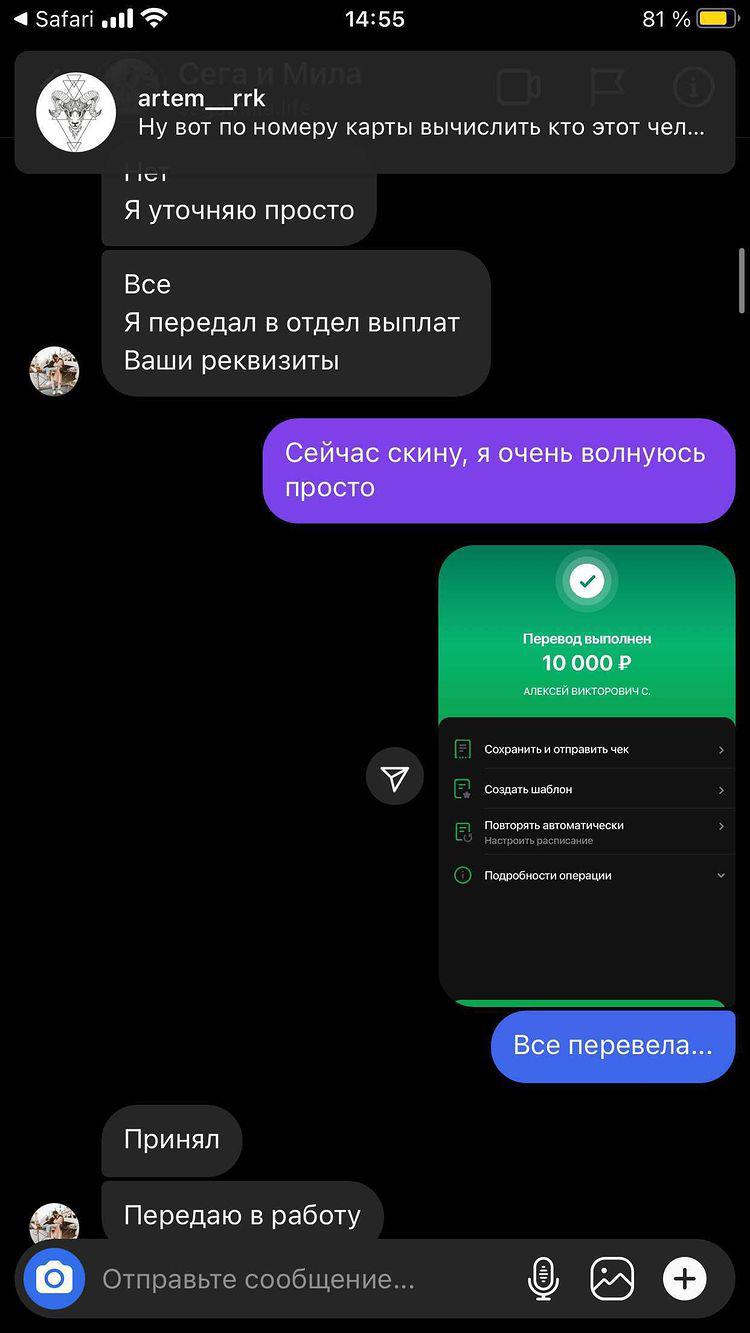
Task: Open more attachment options with the plus button
Action: click(x=685, y=1278)
